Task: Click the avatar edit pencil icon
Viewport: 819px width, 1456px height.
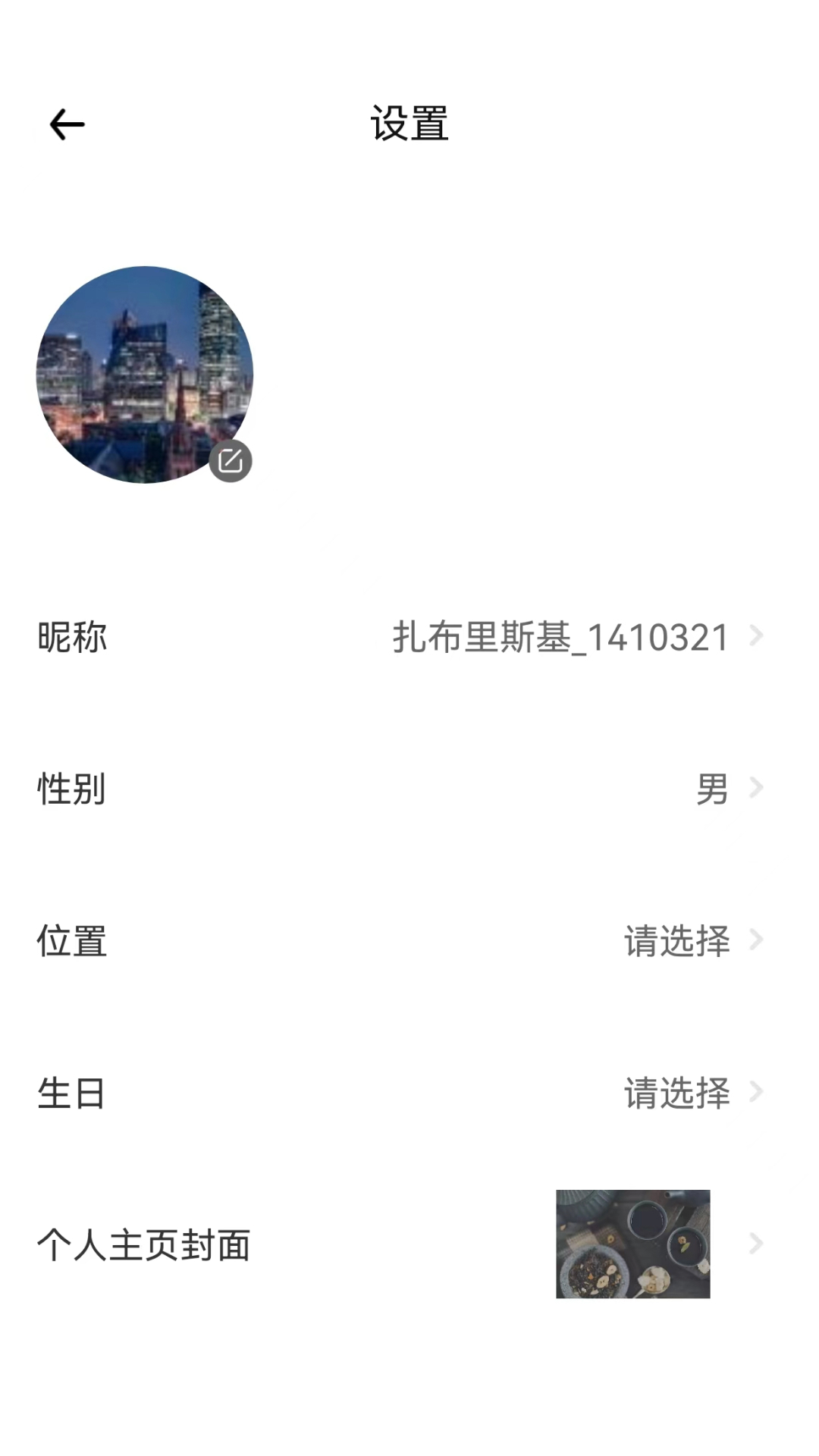Action: [x=232, y=459]
